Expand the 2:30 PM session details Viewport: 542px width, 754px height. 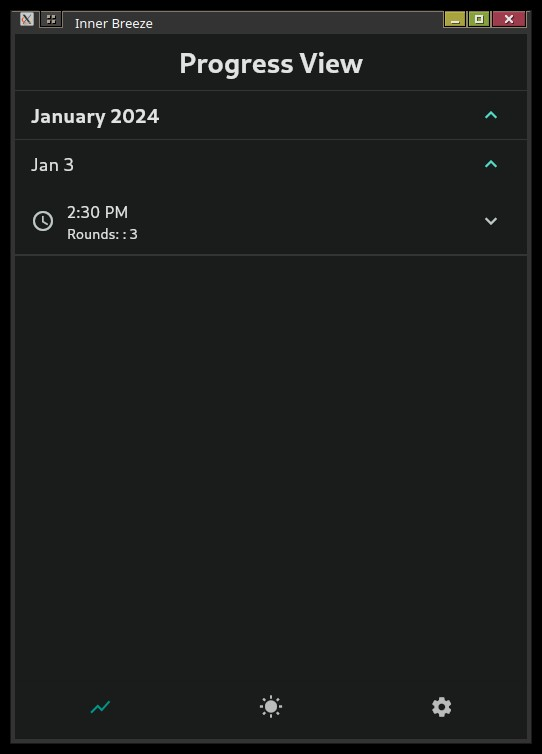click(x=491, y=221)
